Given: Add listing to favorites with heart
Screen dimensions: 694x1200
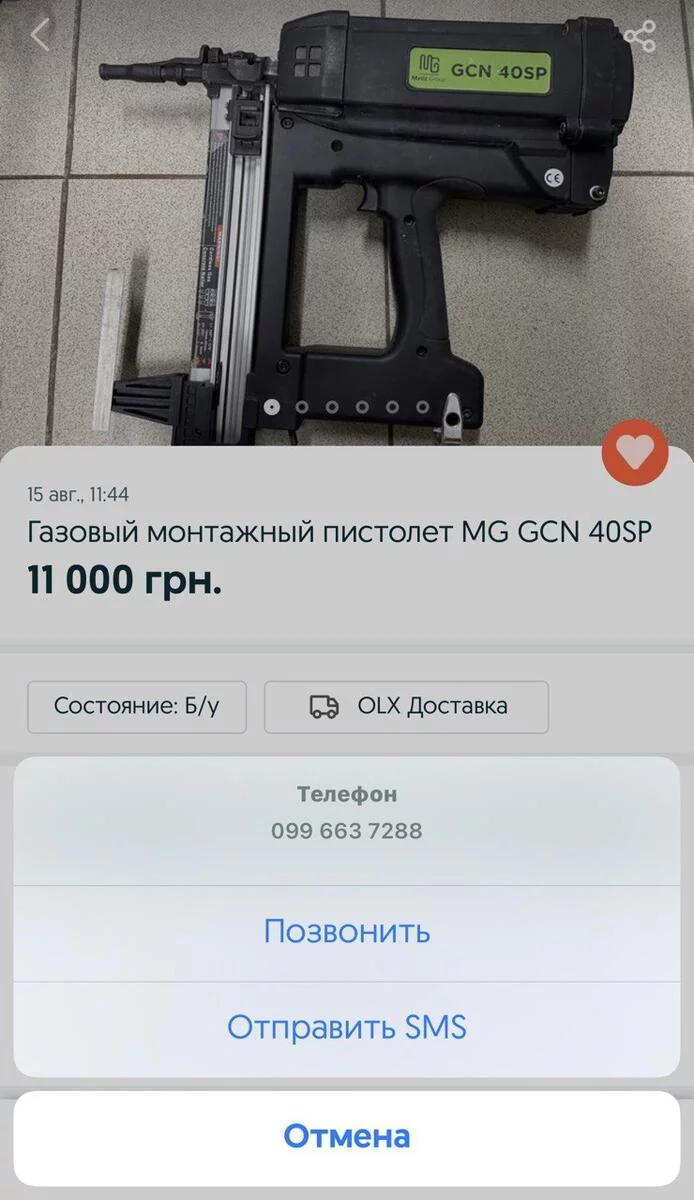Looking at the screenshot, I should point(634,453).
